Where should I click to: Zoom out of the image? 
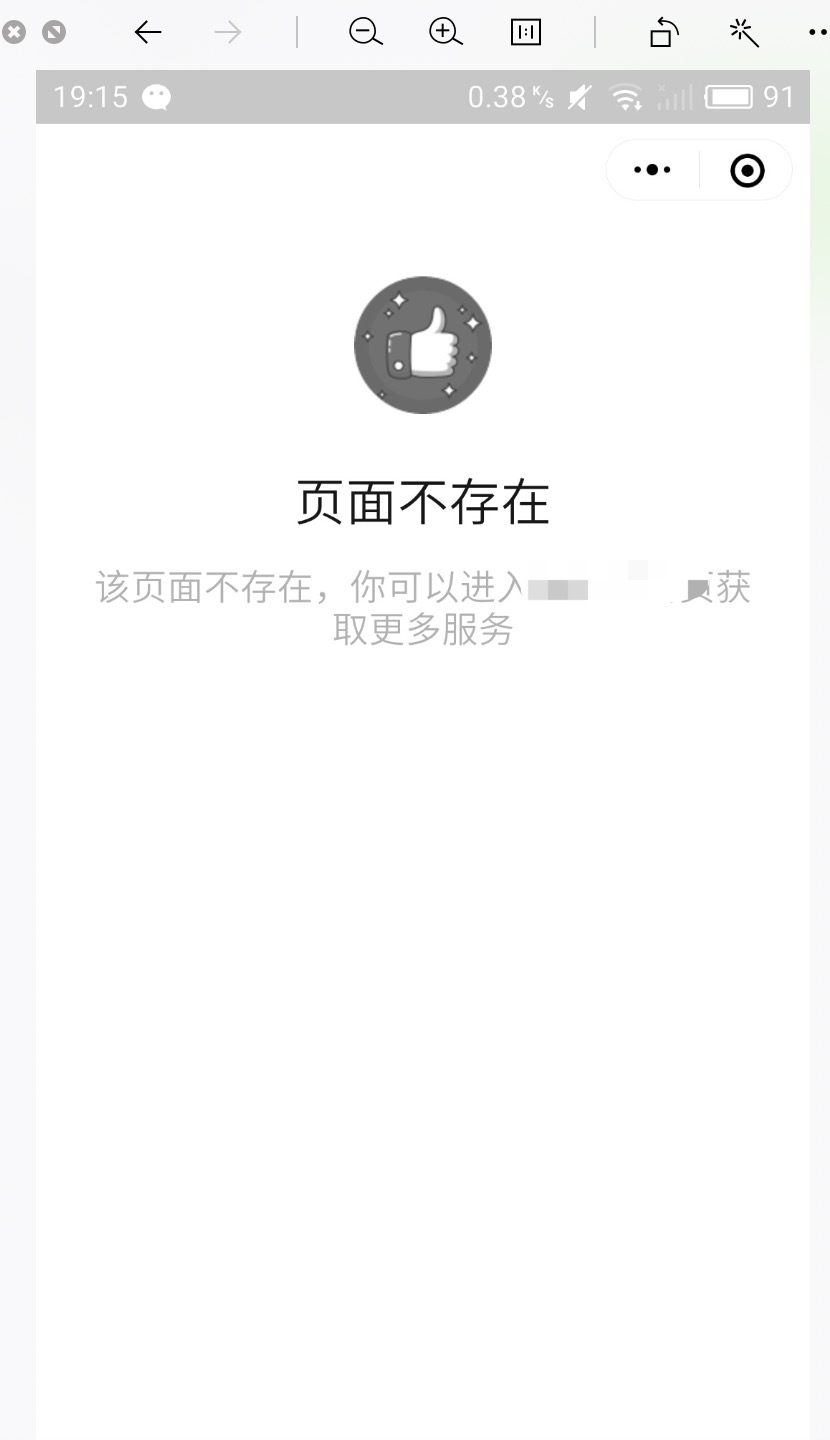(x=366, y=33)
